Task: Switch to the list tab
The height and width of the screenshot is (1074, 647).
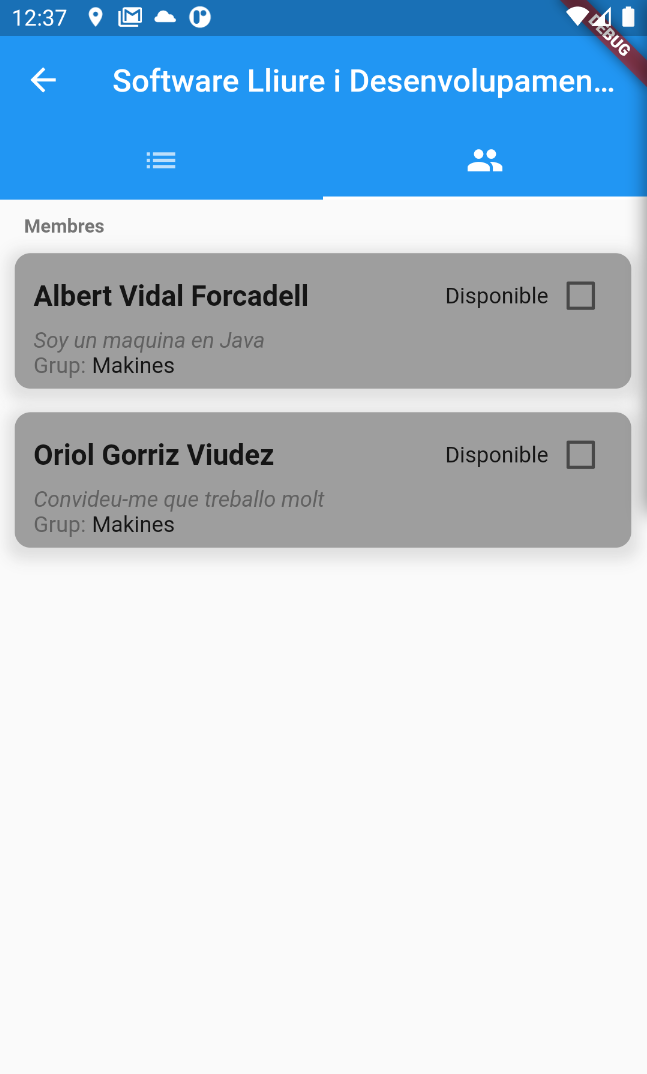Action: [161, 160]
